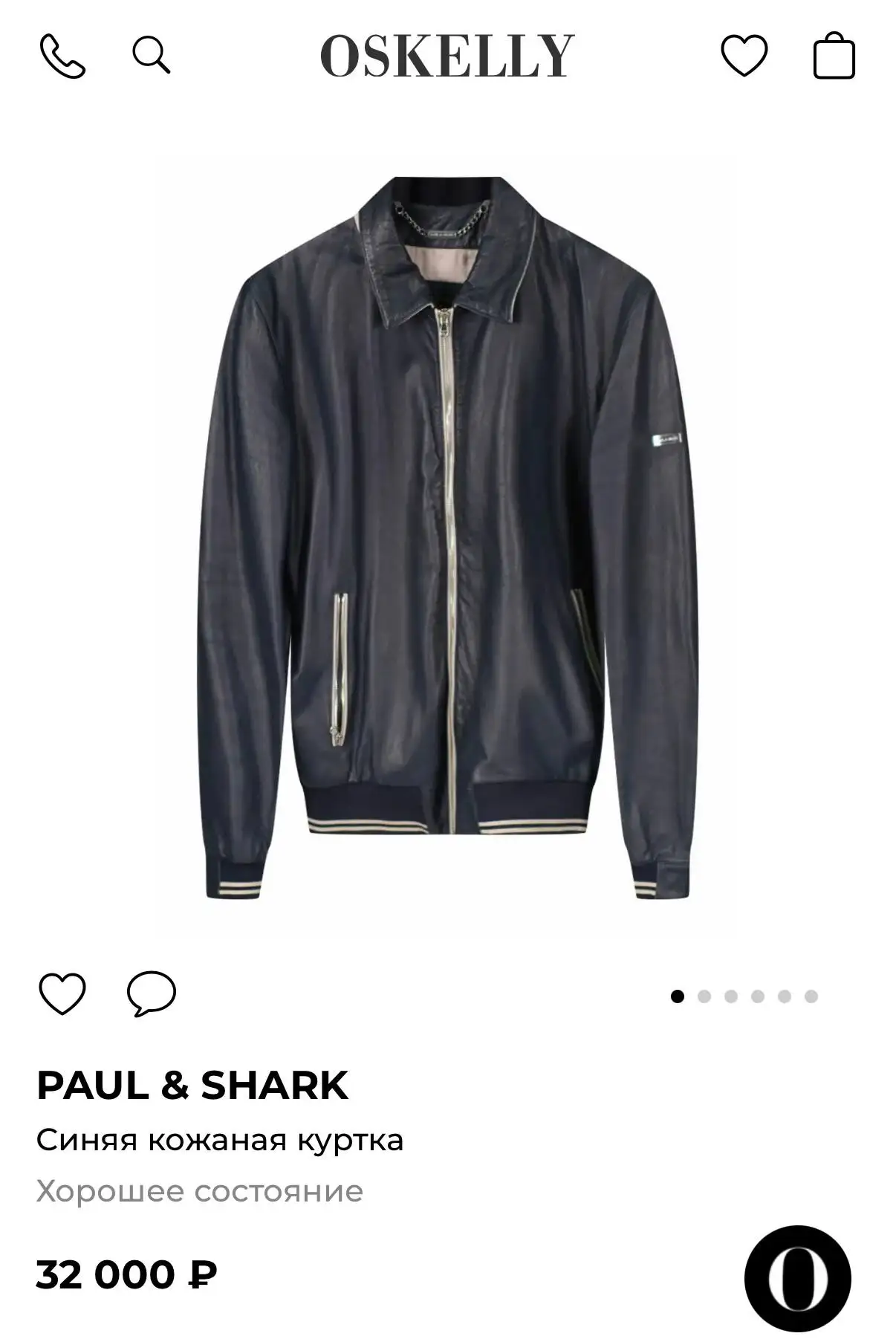Call support via the phone icon
The image size is (896, 1339).
click(x=62, y=56)
